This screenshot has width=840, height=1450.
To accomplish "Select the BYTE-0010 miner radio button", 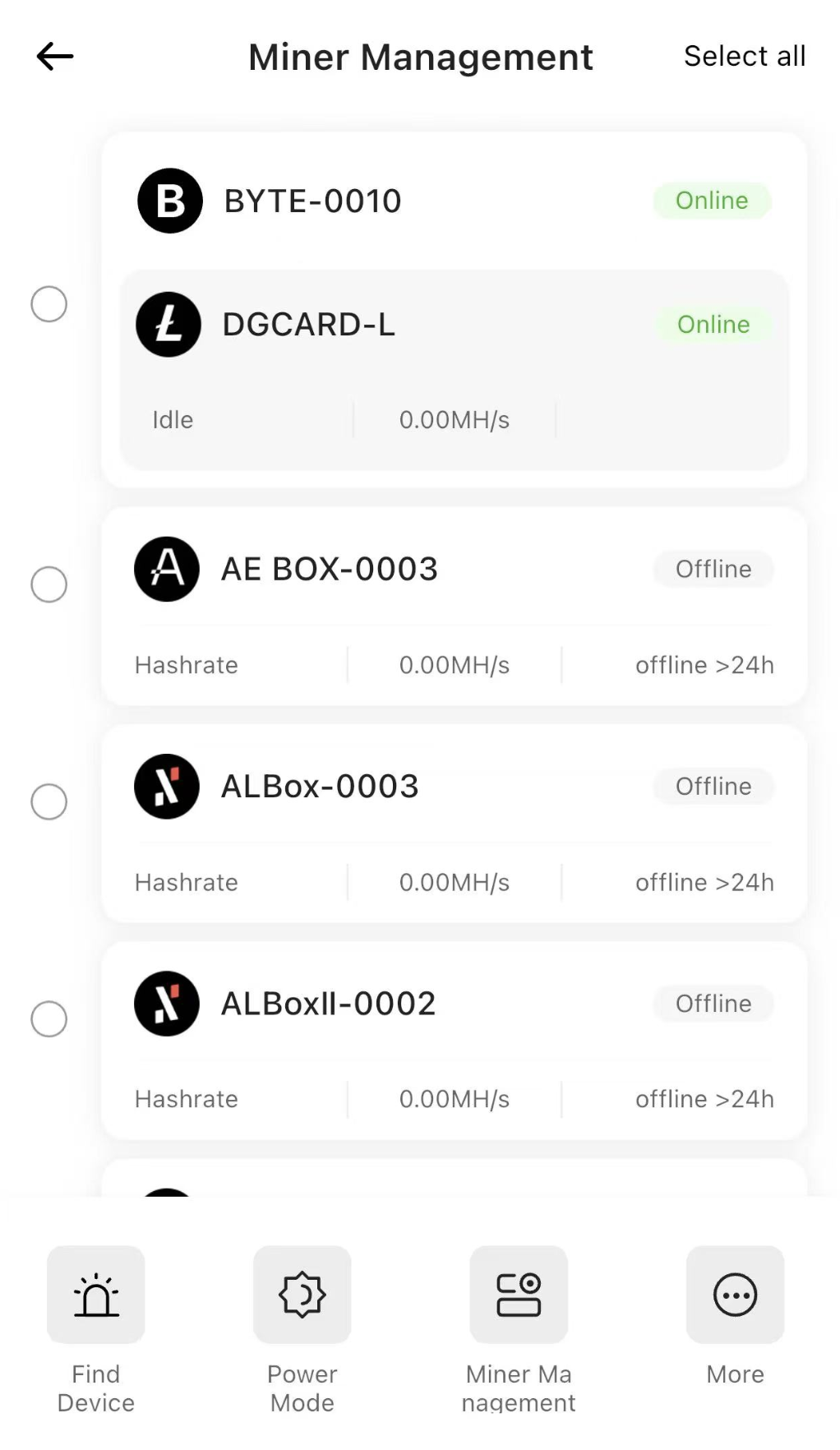I will coord(48,304).
